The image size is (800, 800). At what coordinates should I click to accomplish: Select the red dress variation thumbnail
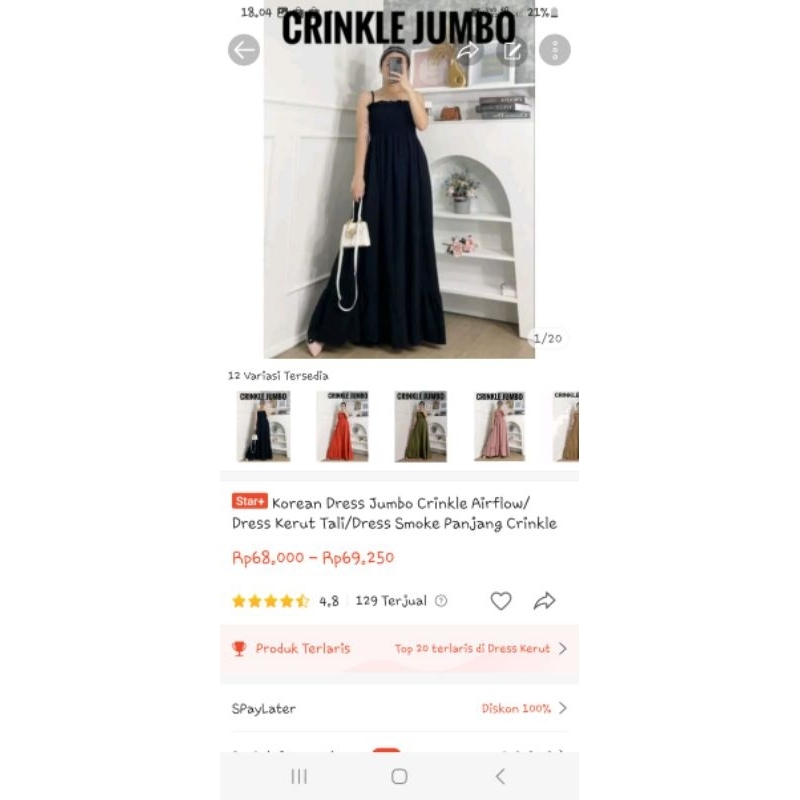tap(342, 426)
